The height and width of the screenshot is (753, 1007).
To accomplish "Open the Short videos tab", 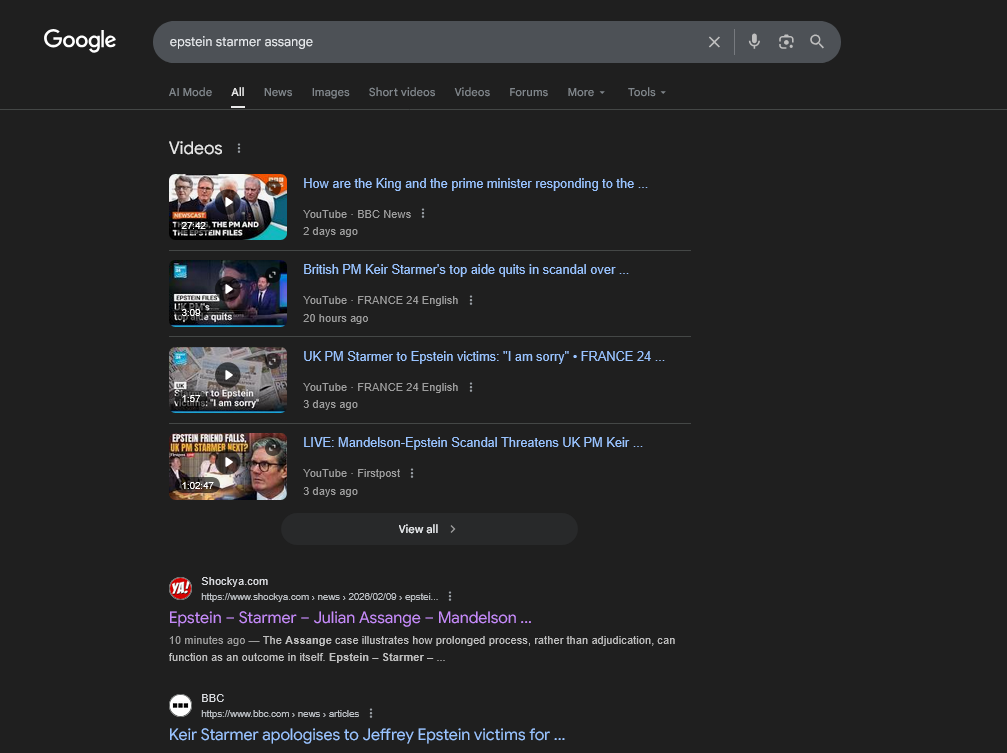I will [x=401, y=92].
